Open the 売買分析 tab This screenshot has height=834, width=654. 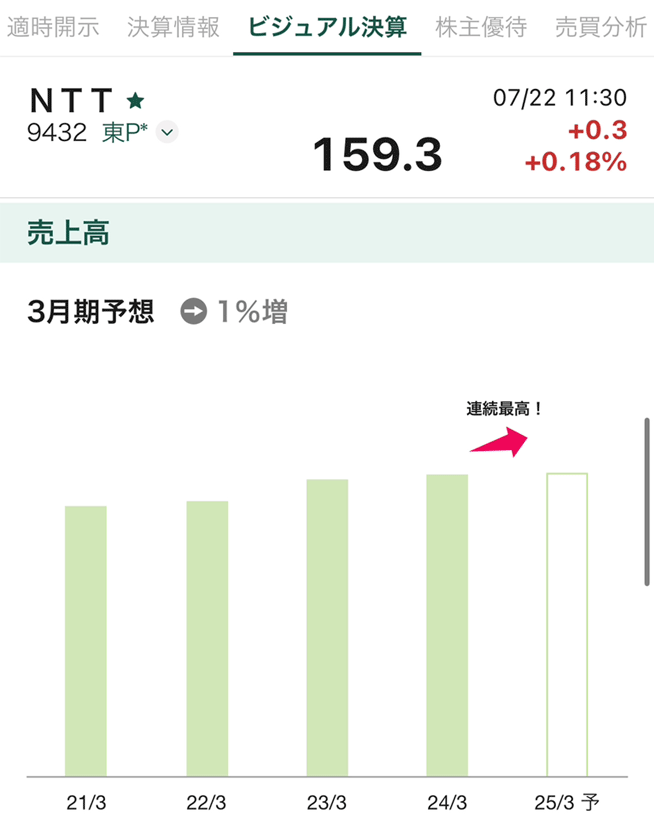click(601, 27)
